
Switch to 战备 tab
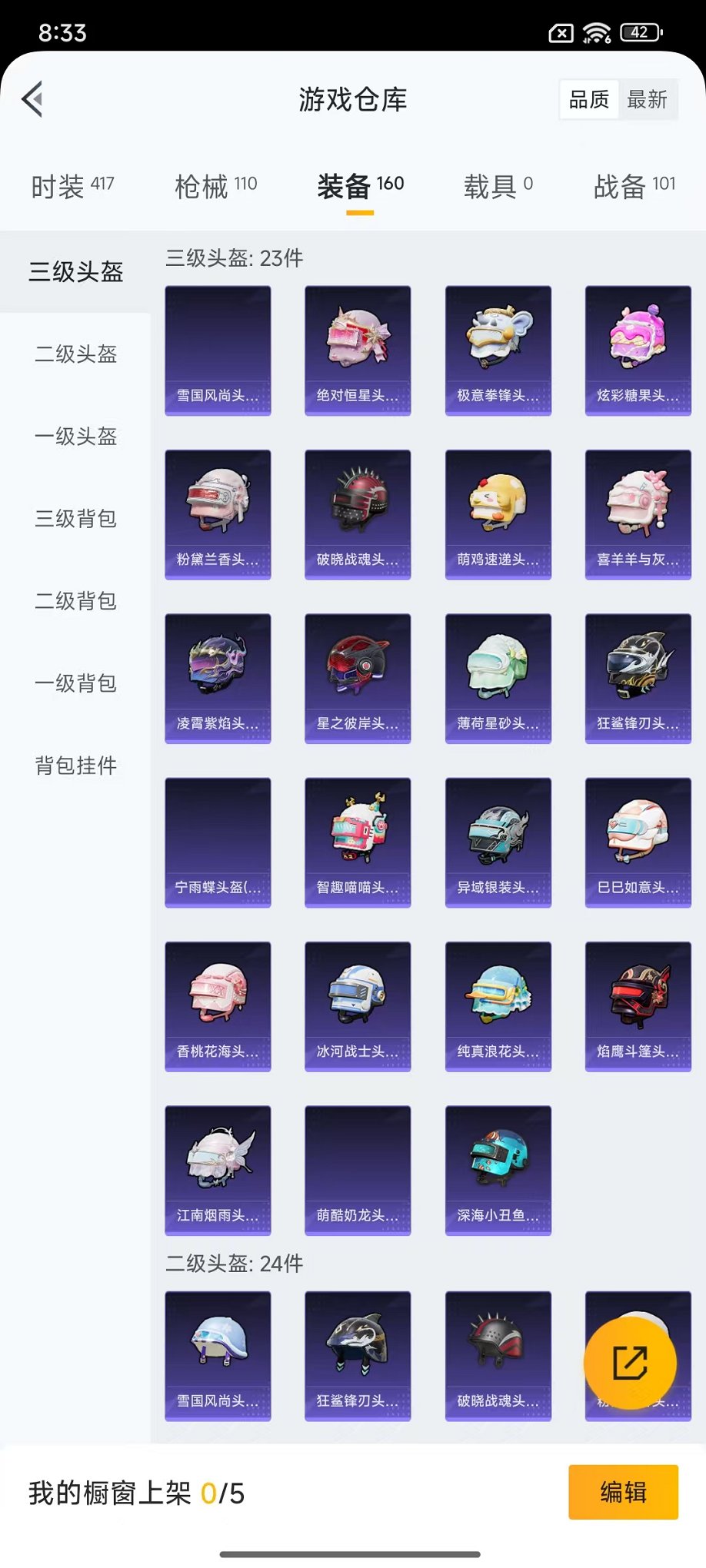(634, 186)
